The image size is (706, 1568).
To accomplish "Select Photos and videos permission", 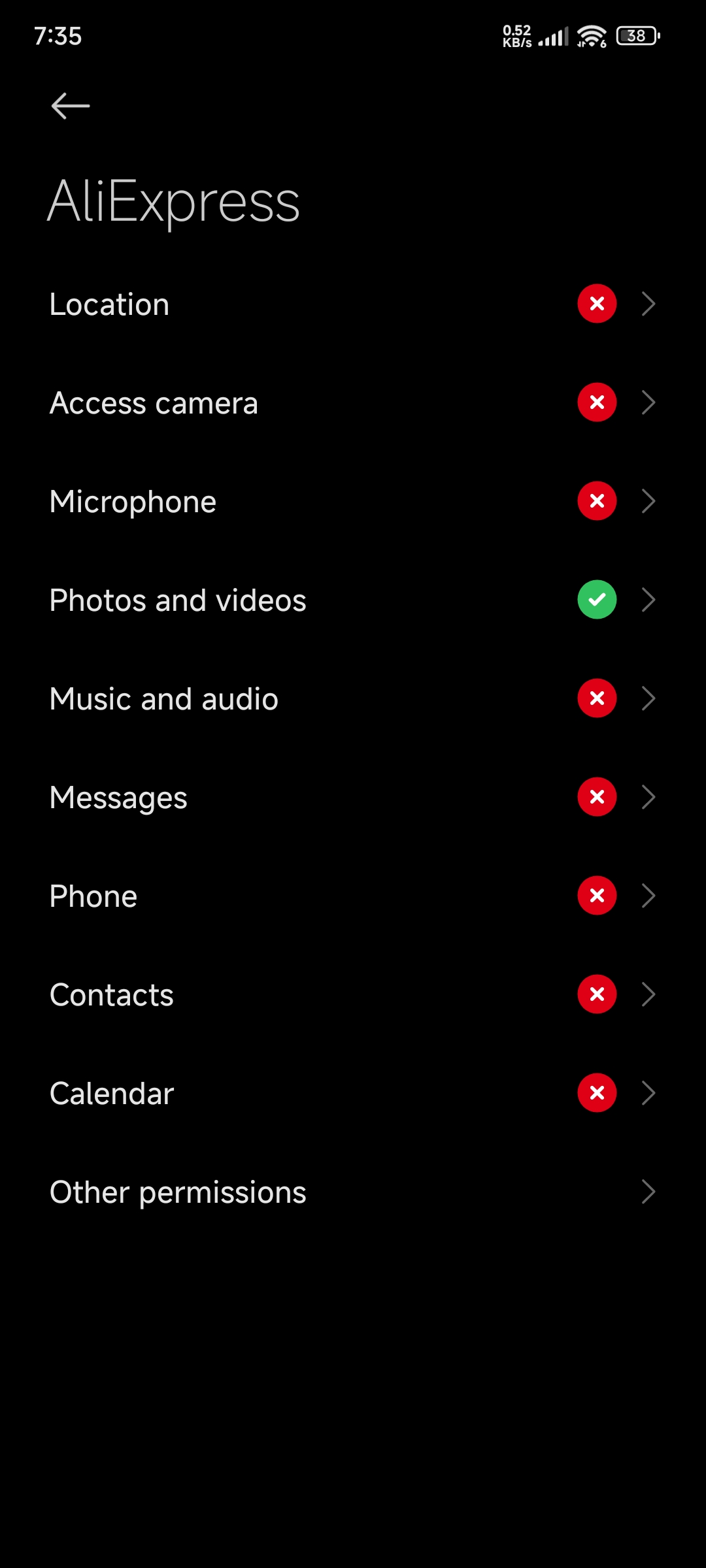I will coord(353,600).
